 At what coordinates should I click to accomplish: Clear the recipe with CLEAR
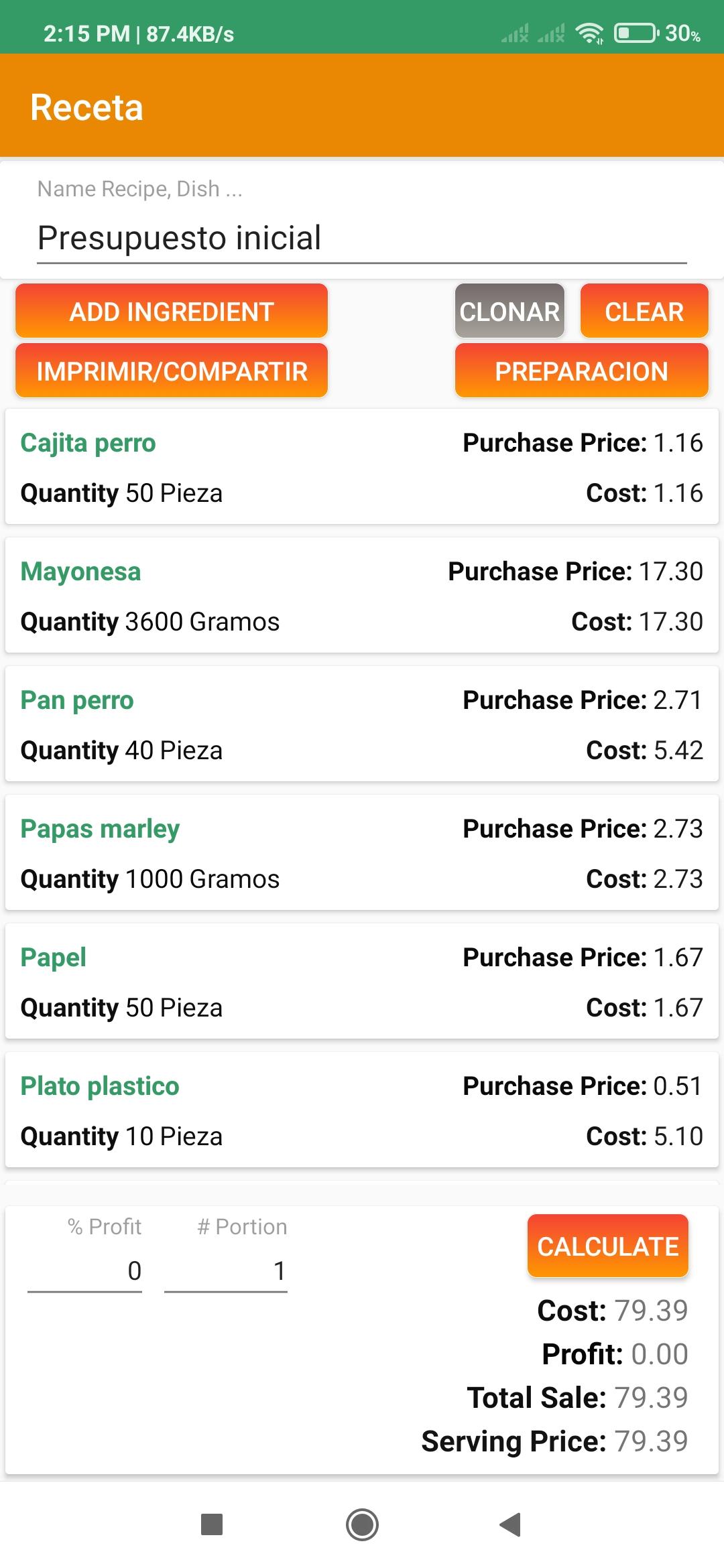644,312
